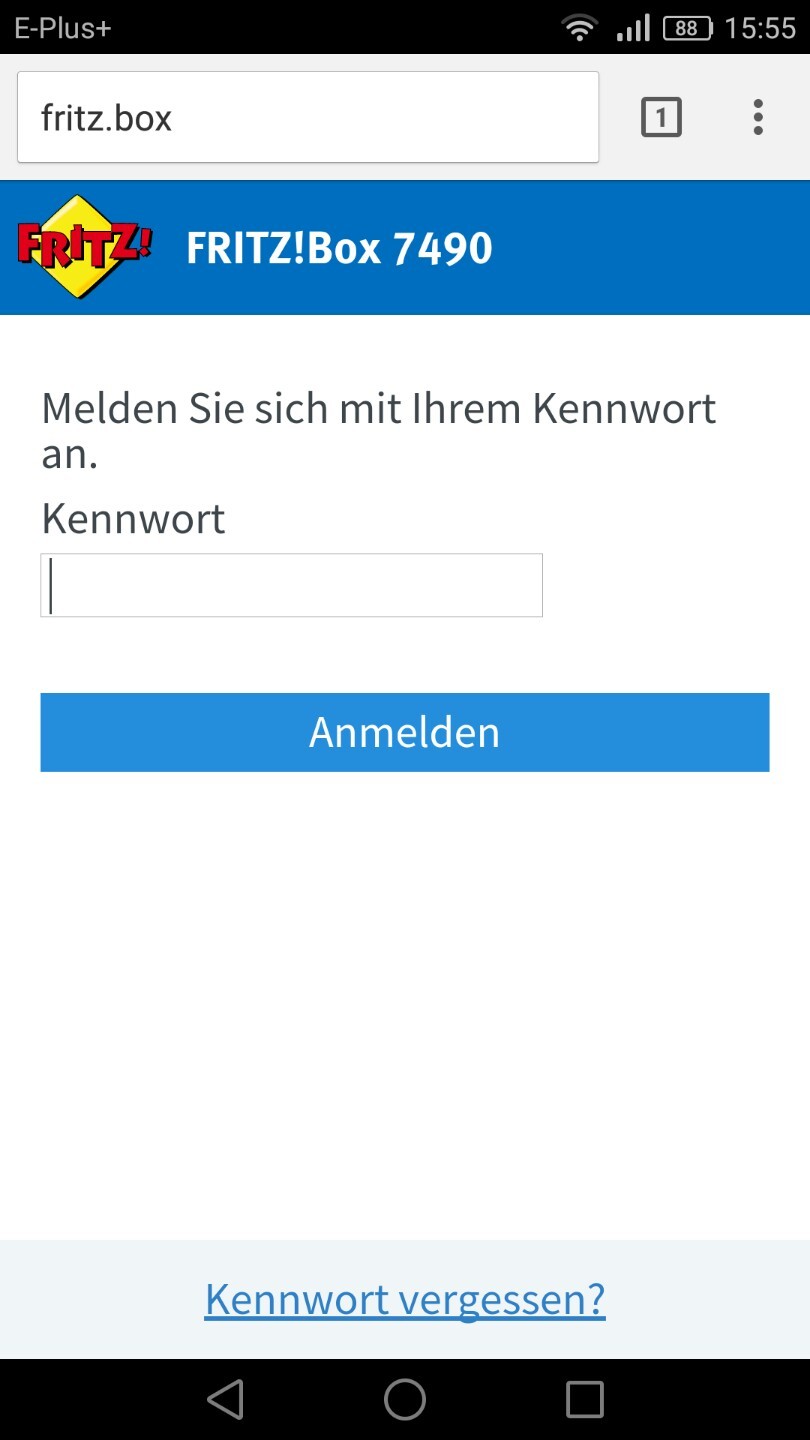Image resolution: width=810 pixels, height=1440 pixels.
Task: Tap the fritz.box address bar
Action: coord(308,117)
